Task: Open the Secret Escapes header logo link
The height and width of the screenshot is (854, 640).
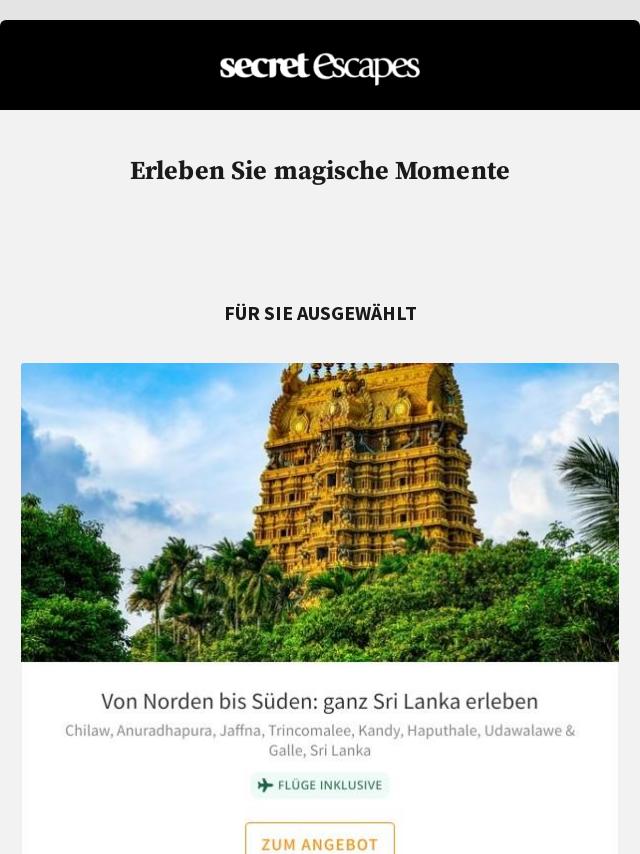Action: click(320, 67)
